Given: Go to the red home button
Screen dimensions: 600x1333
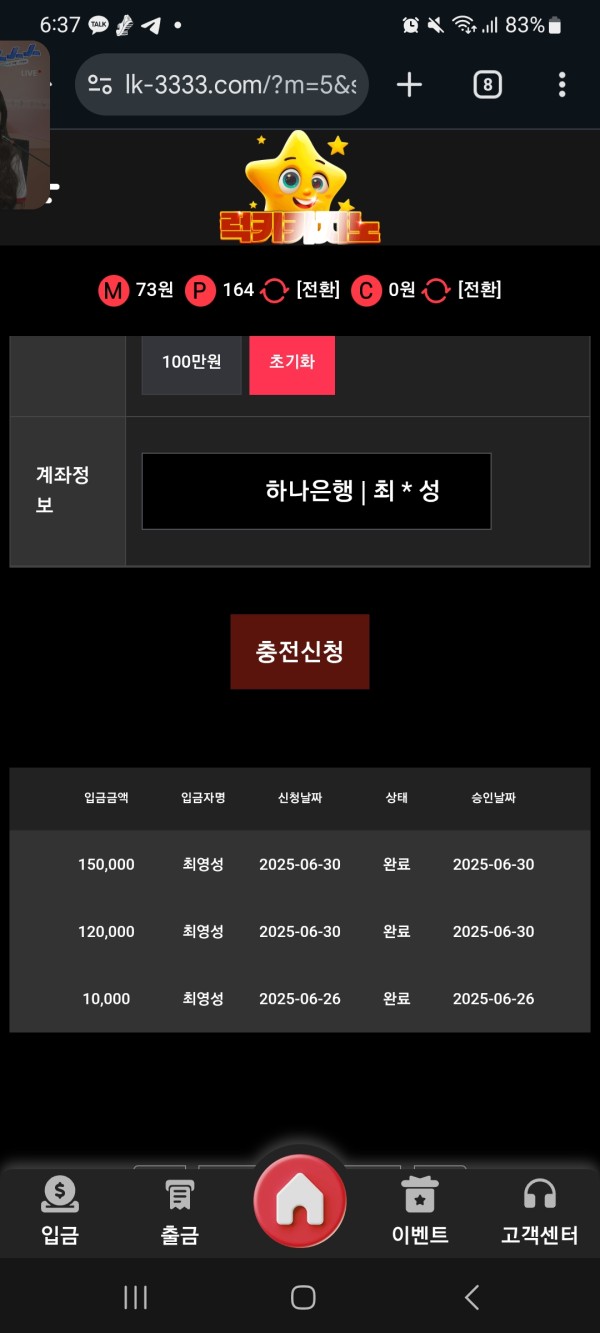Looking at the screenshot, I should click(300, 1200).
